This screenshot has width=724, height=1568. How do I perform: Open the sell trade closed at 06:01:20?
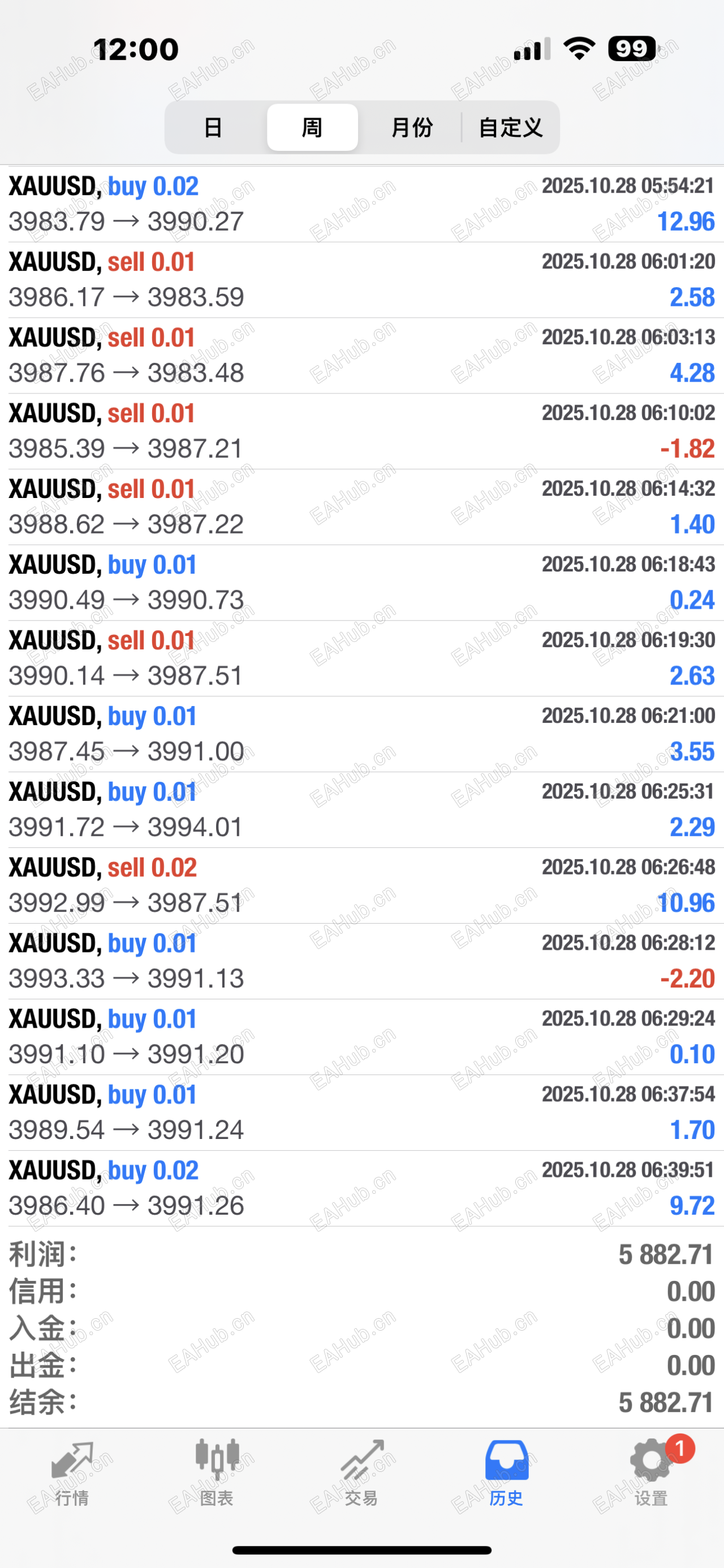tap(361, 280)
